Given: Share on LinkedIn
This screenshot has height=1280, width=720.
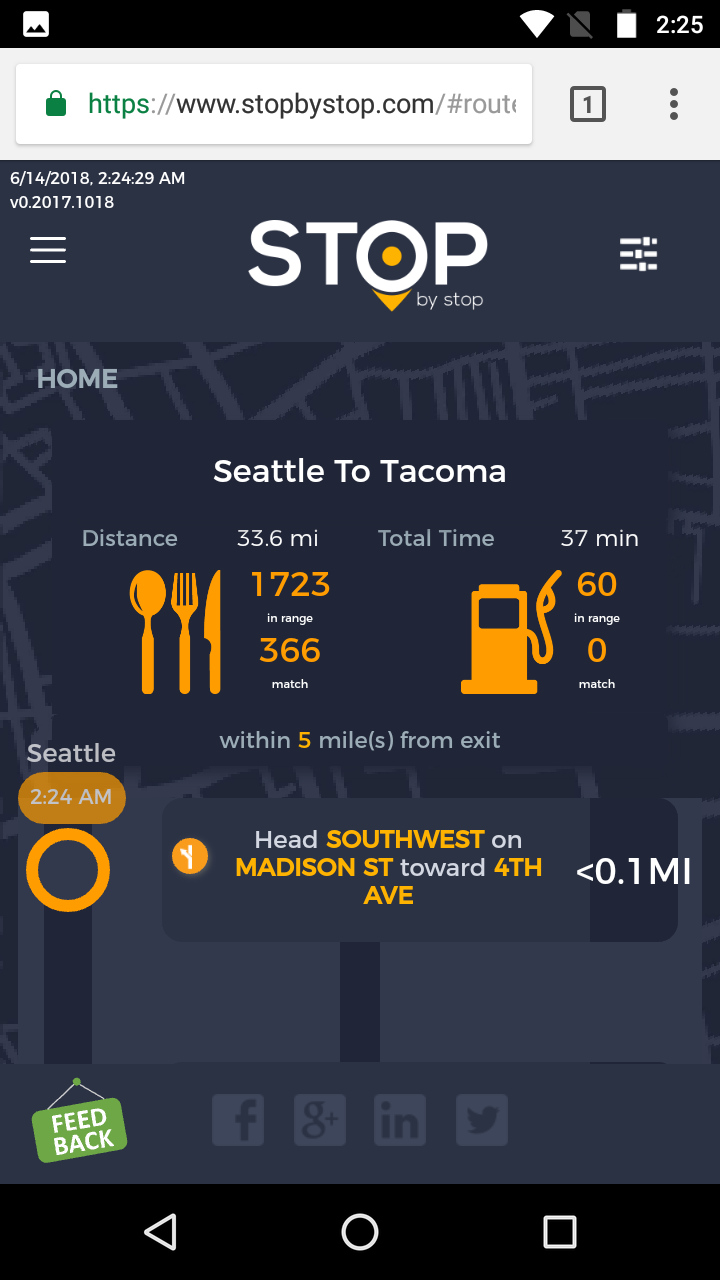Looking at the screenshot, I should [400, 1120].
